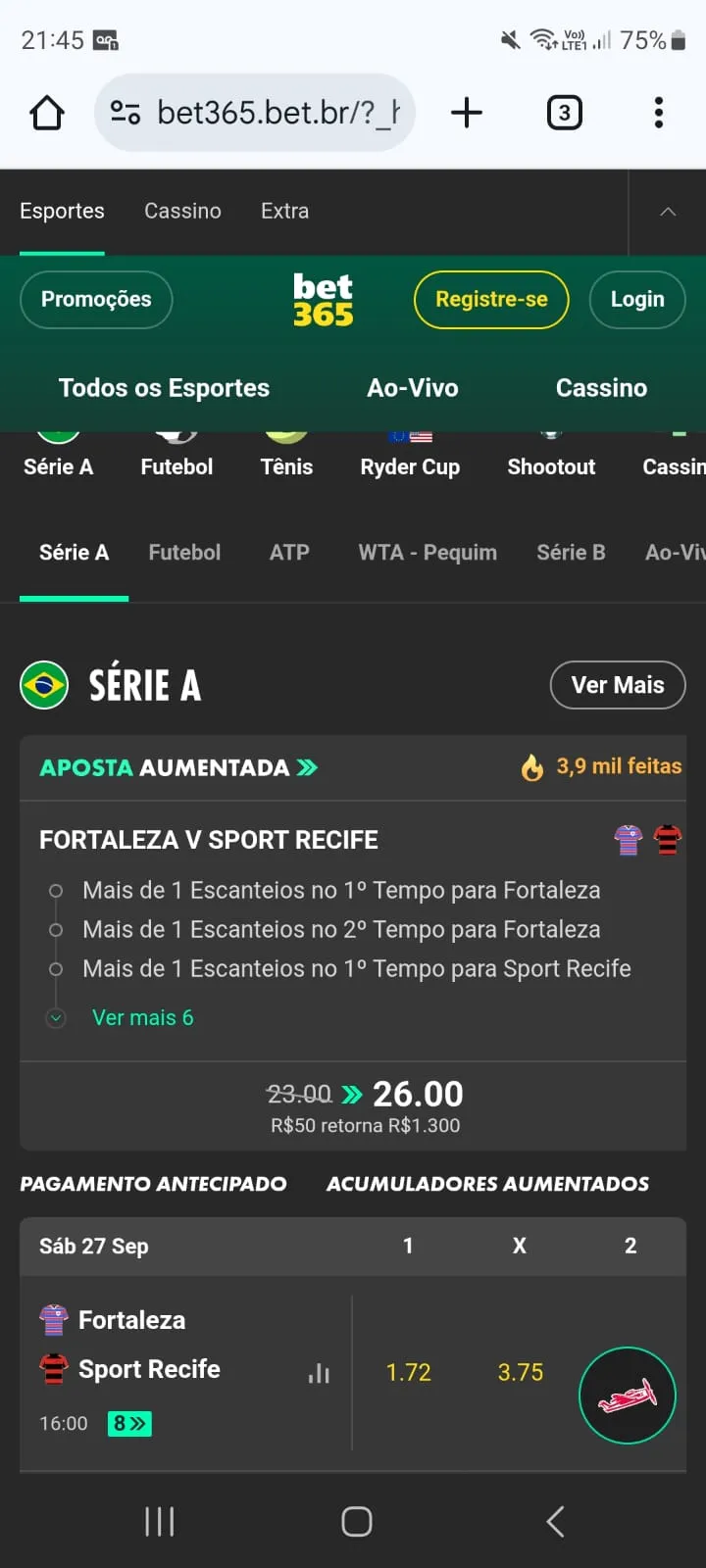Open the Tênis sport icon
Viewport: 706px width, 1568px height.
pyautogui.click(x=286, y=444)
